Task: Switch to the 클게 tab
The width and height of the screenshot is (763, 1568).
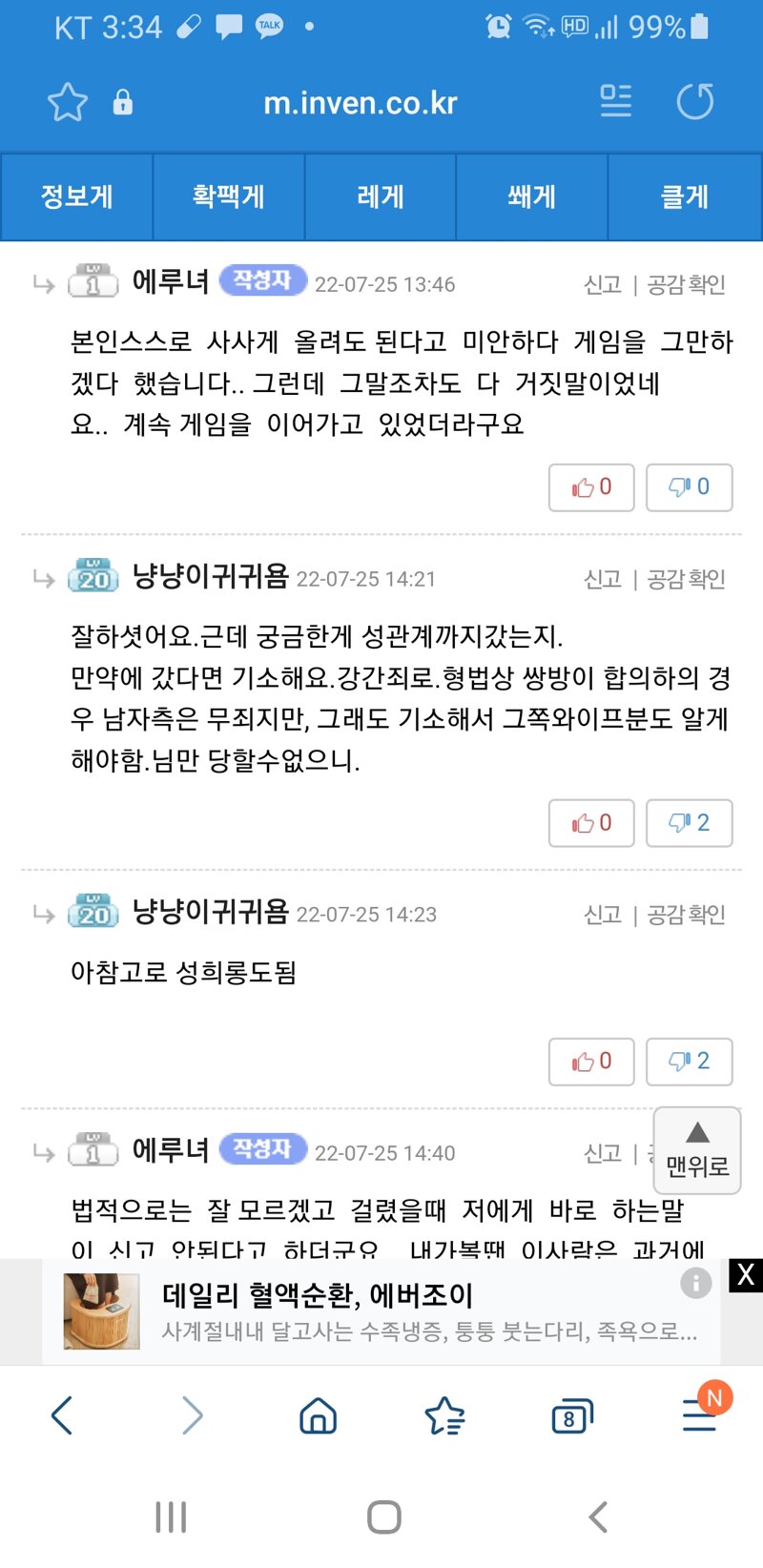Action: click(x=685, y=196)
